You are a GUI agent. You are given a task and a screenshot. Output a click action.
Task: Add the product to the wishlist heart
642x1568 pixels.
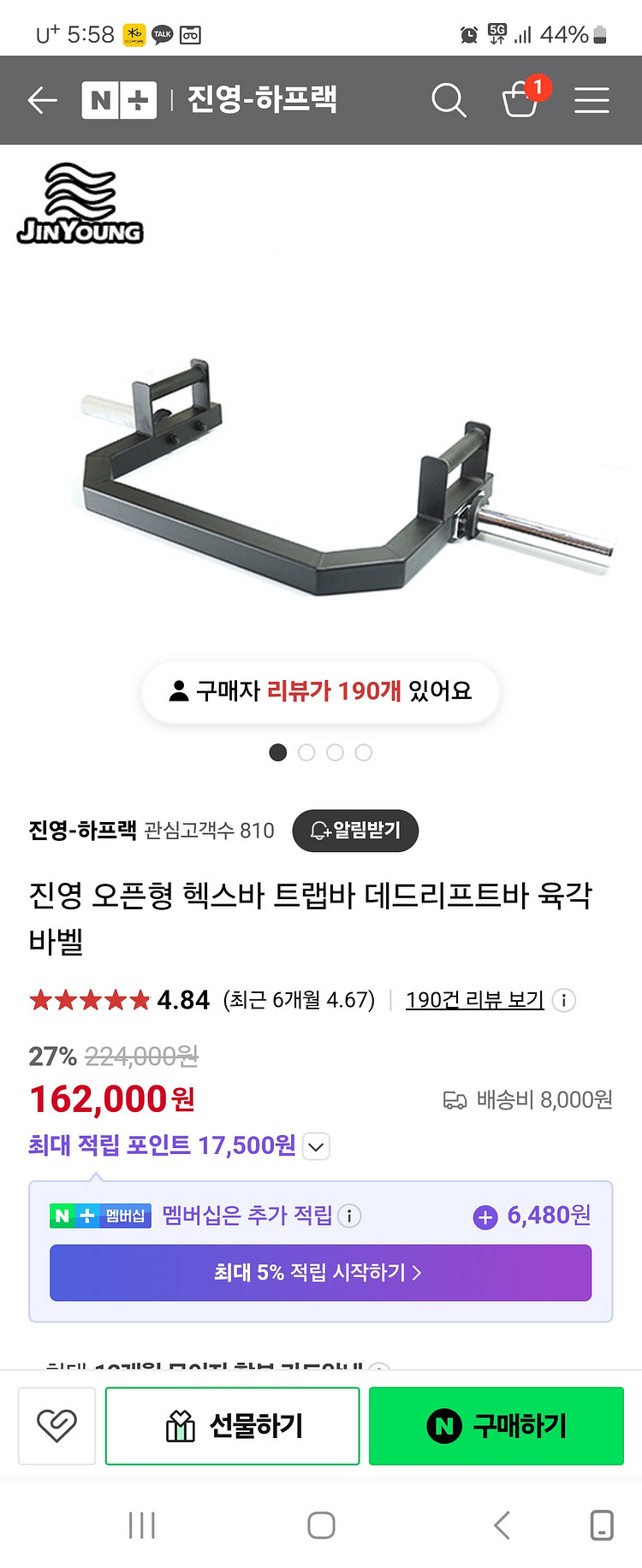click(x=56, y=1426)
